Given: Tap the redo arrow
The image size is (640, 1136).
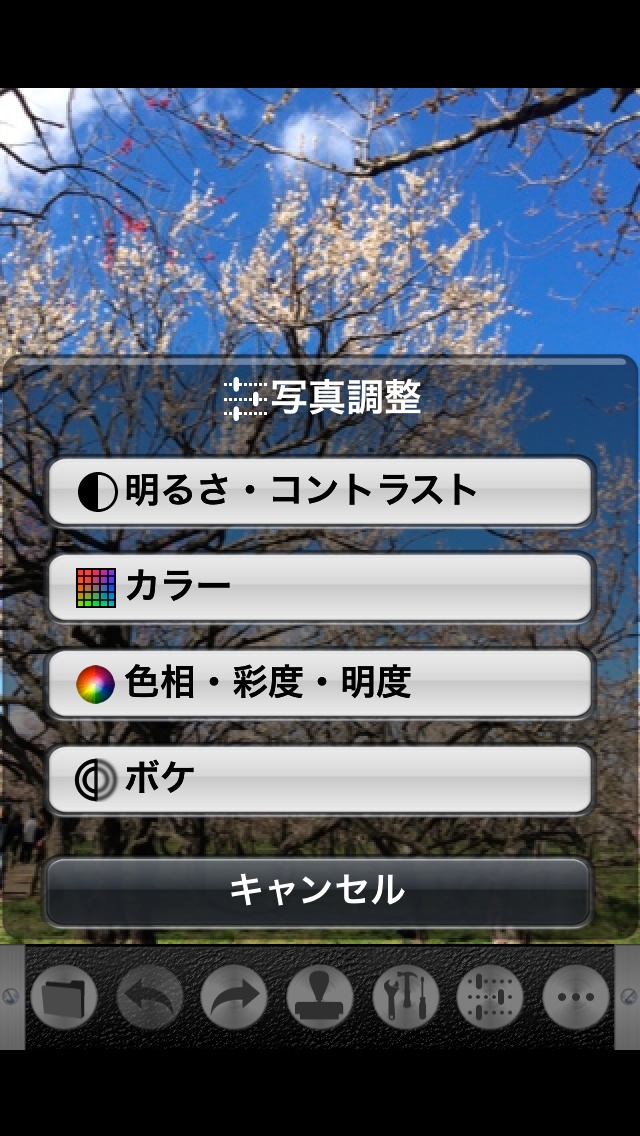Looking at the screenshot, I should (x=234, y=997).
